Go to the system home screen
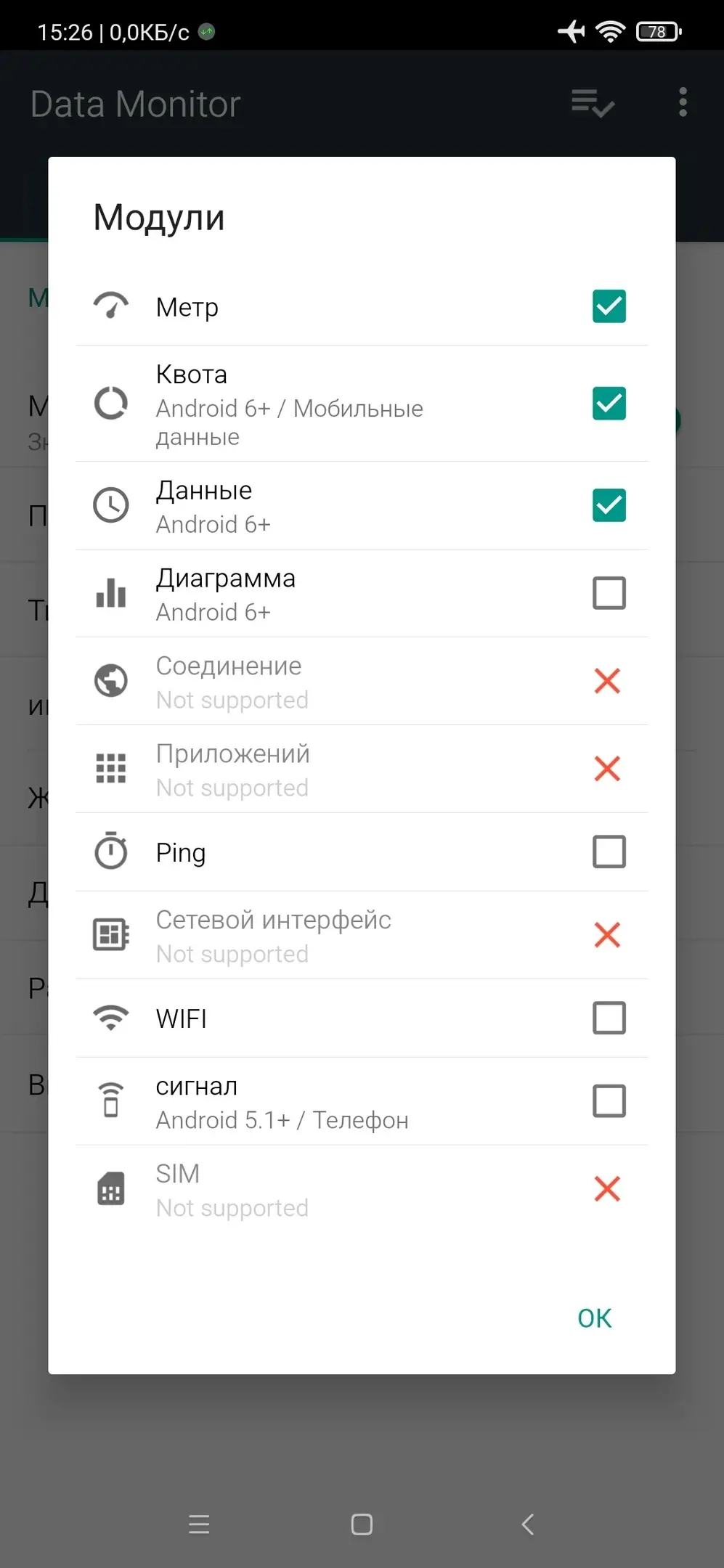This screenshot has width=724, height=1568. click(362, 1524)
